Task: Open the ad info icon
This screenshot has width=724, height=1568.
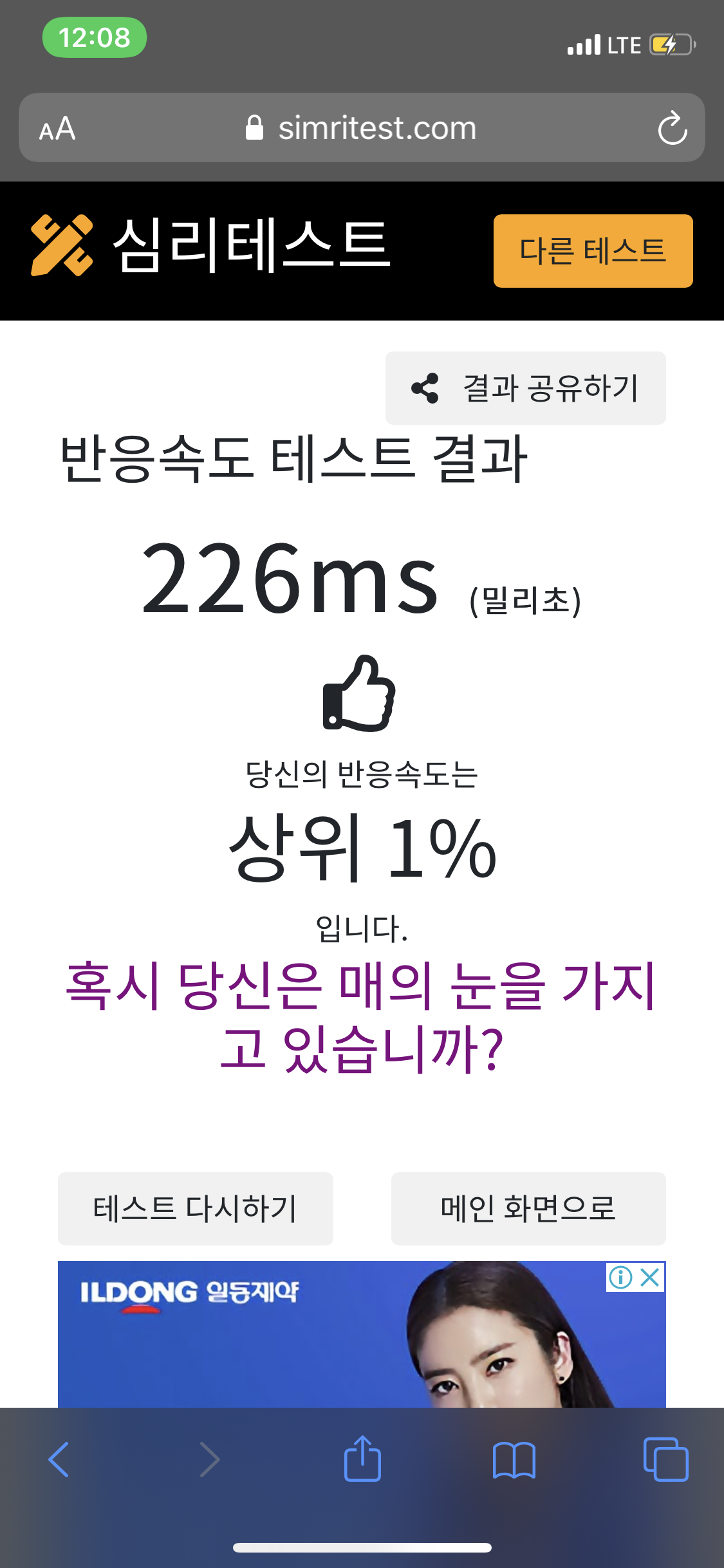Action: [x=621, y=1277]
